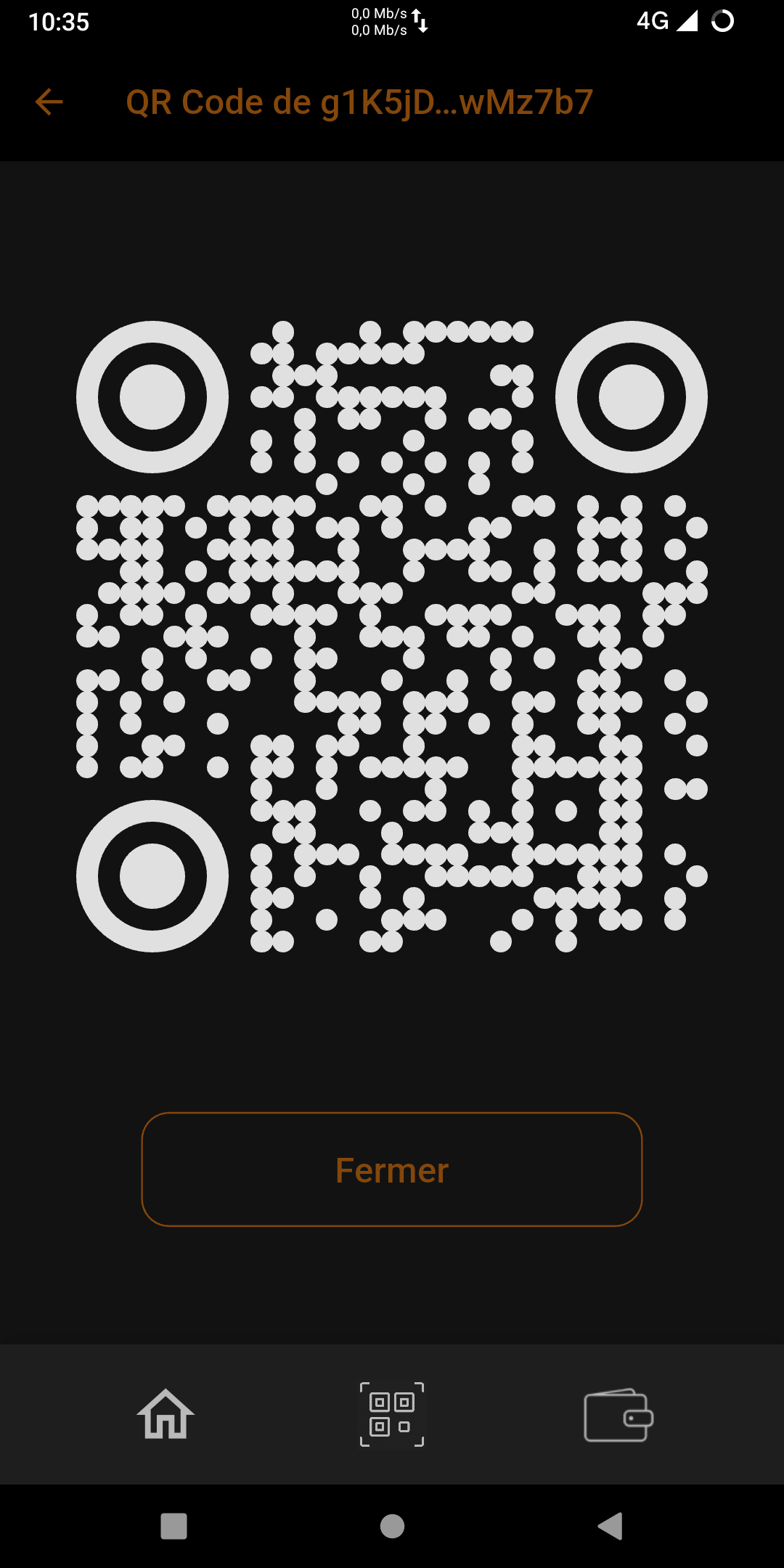Tap the Fermer button
Image resolution: width=784 pixels, height=1568 pixels.
pos(392,1169)
